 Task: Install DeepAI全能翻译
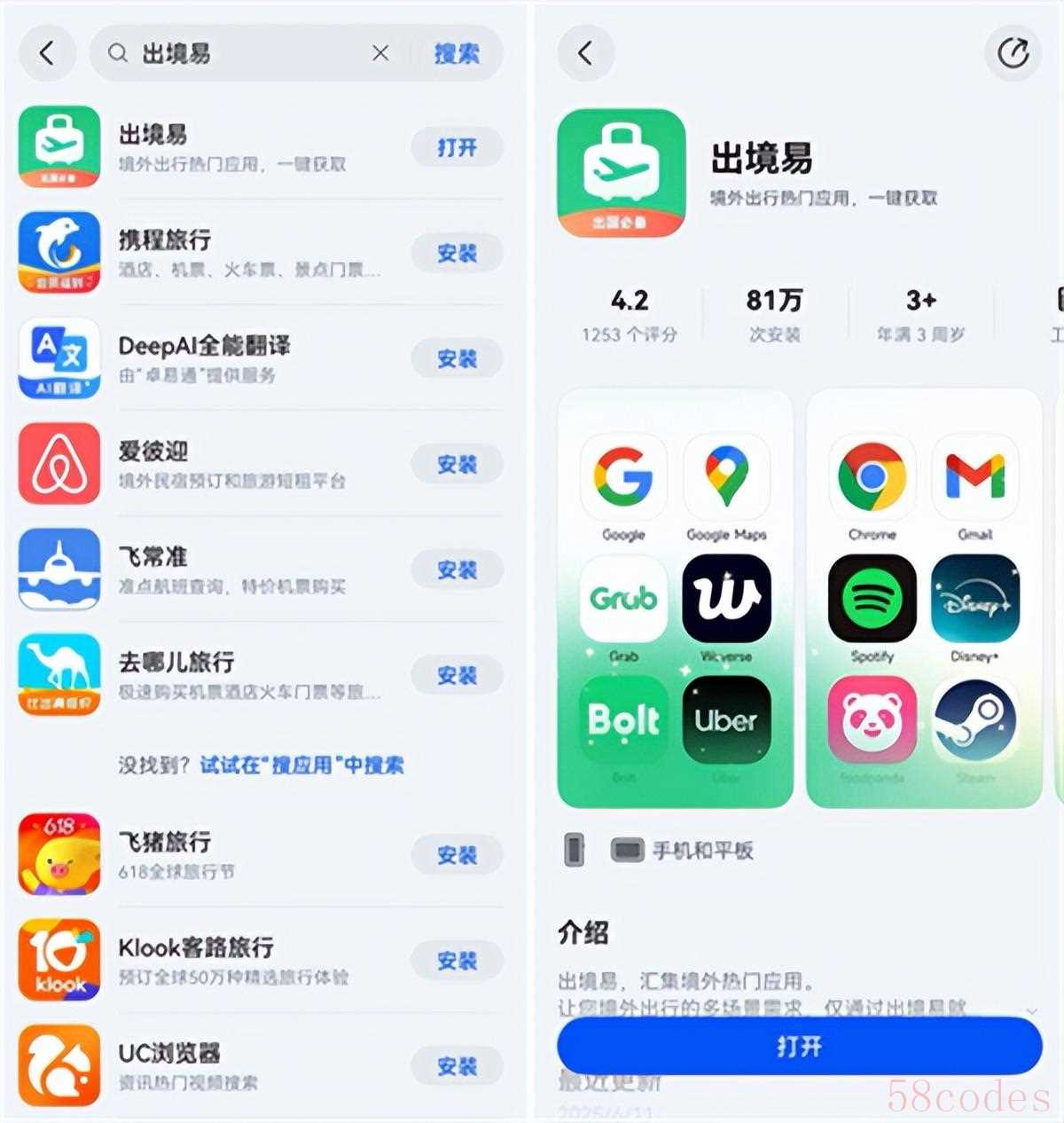pyautogui.click(x=457, y=358)
